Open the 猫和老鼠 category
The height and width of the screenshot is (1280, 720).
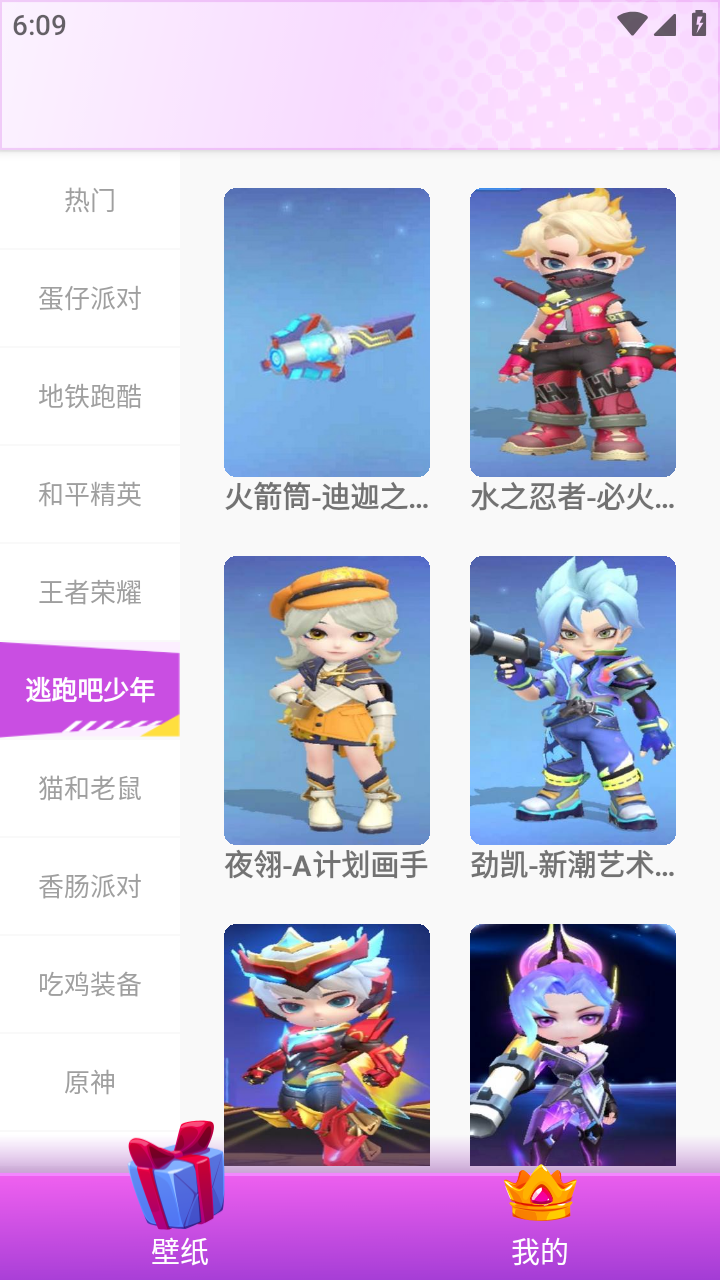pyautogui.click(x=90, y=788)
